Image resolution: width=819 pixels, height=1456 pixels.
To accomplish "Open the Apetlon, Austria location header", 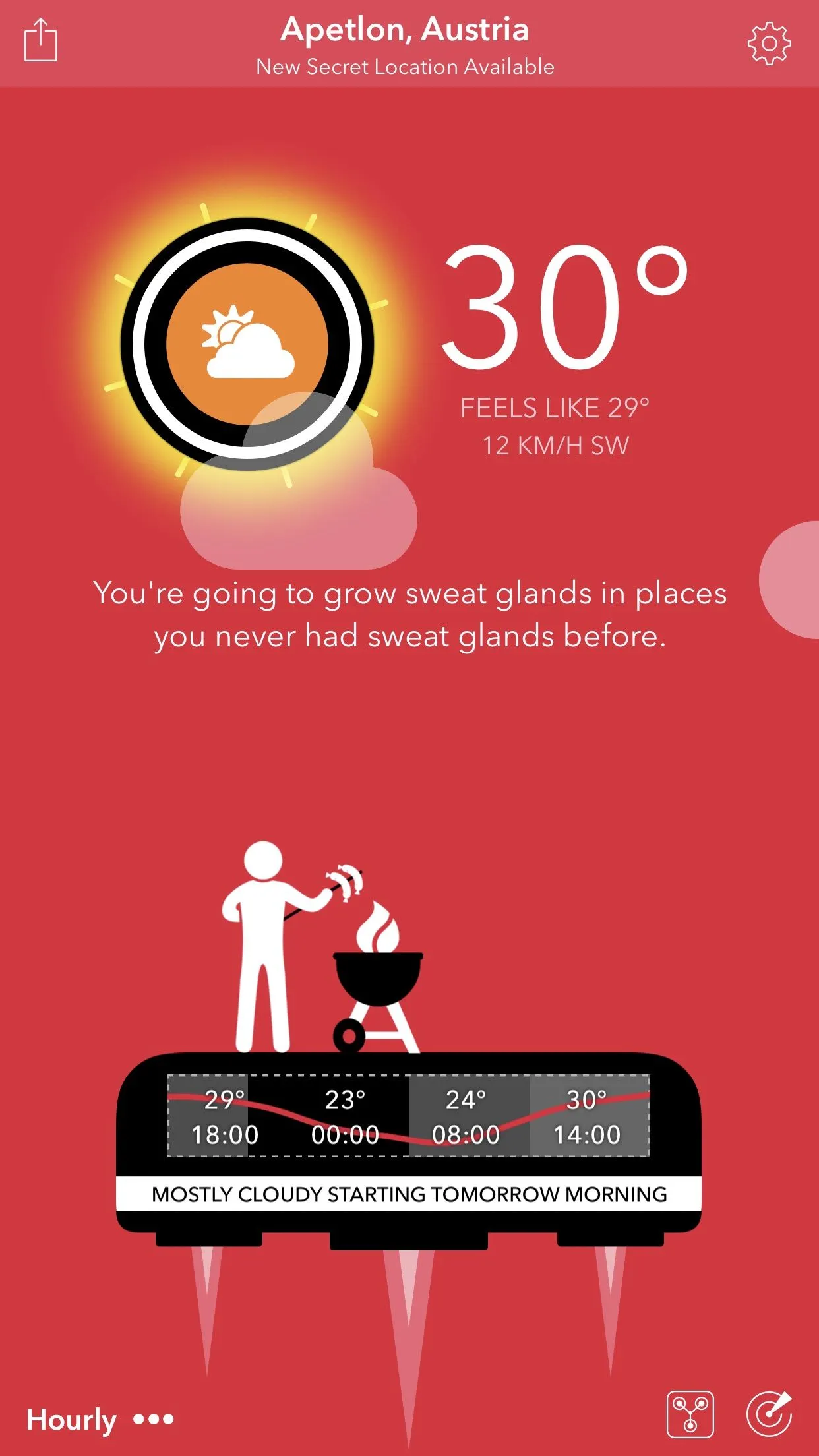I will pyautogui.click(x=405, y=30).
